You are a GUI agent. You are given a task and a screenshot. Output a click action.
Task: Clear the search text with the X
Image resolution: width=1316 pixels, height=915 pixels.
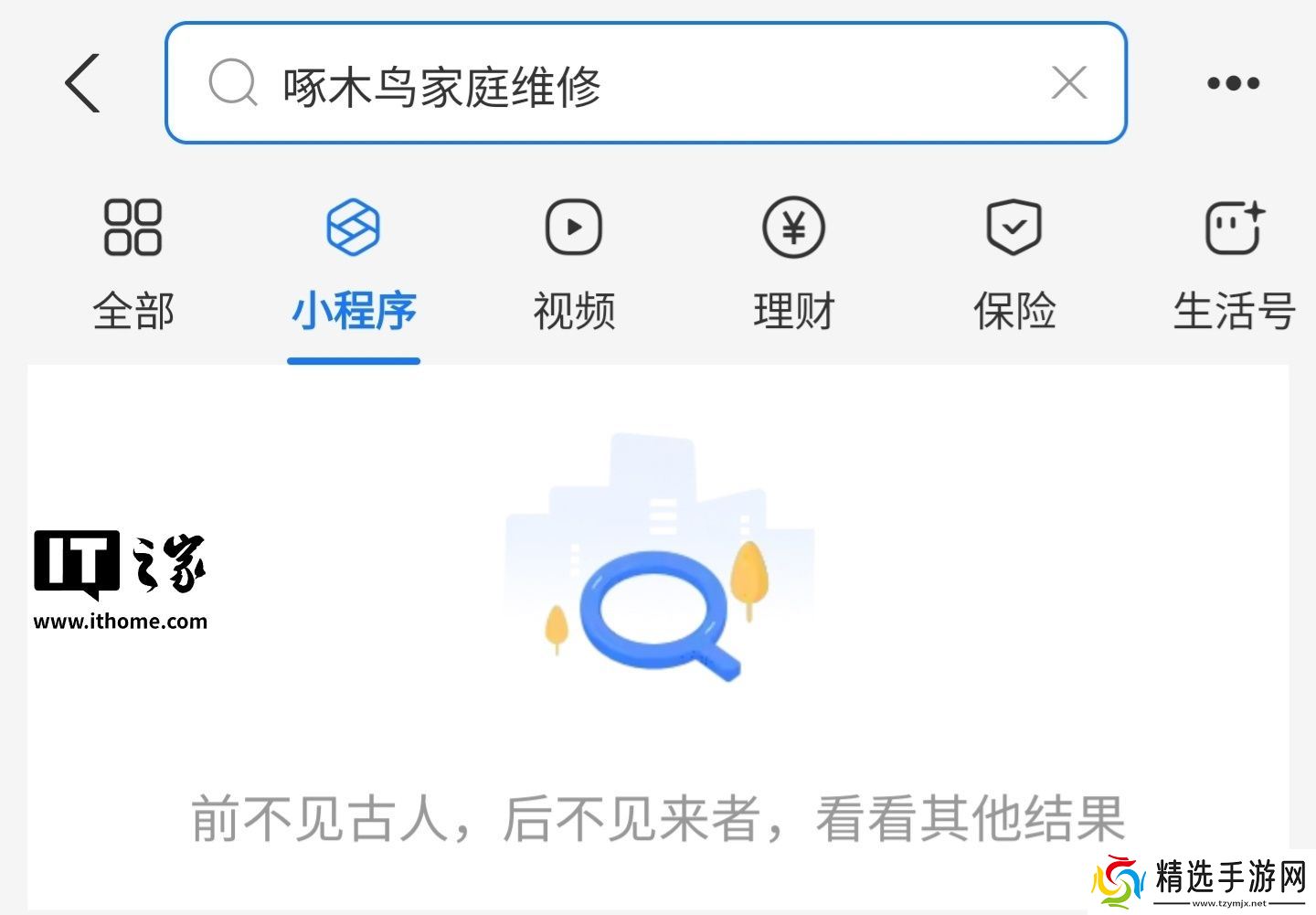pos(1068,83)
